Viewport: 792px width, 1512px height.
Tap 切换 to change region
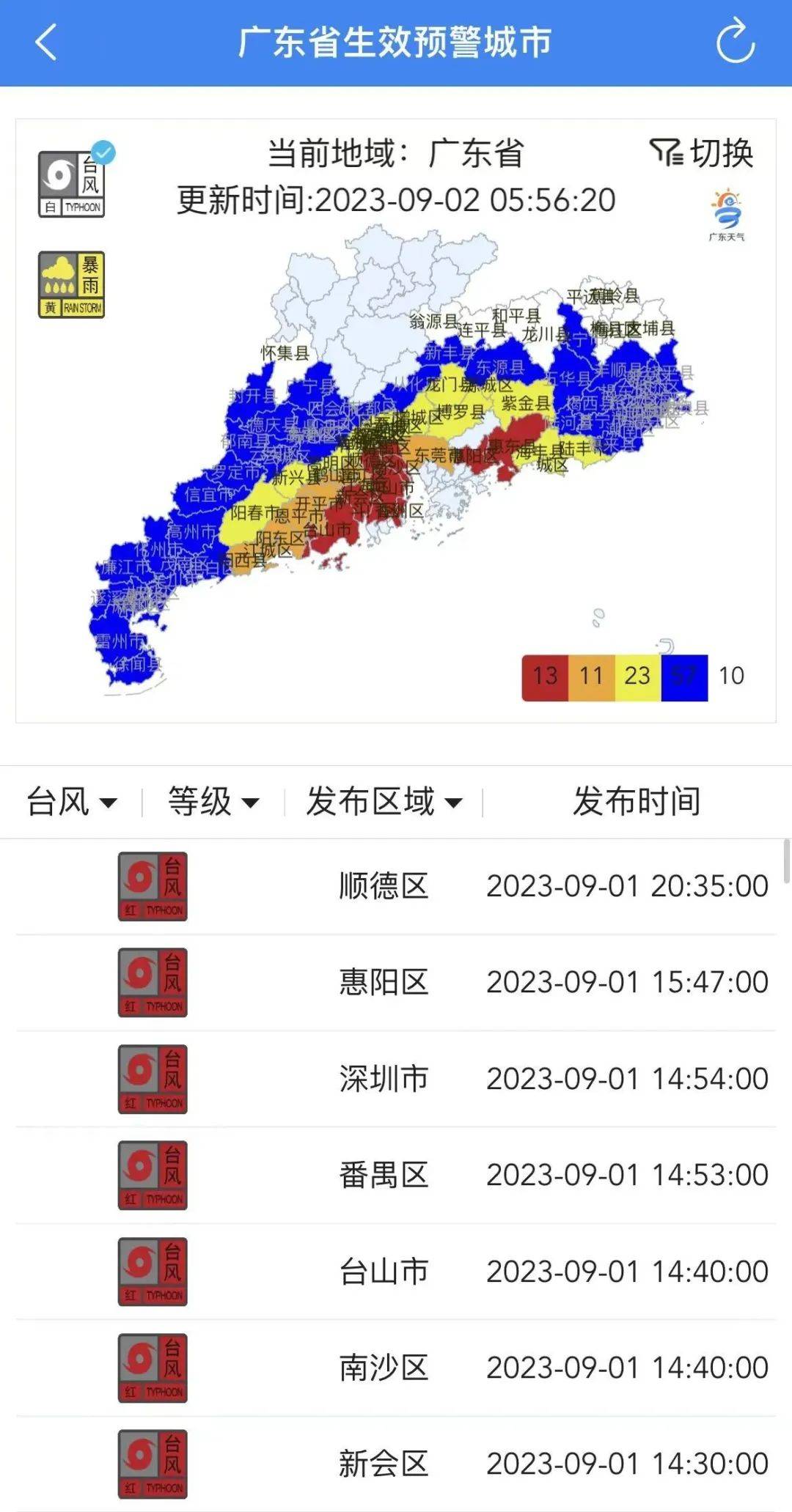click(702, 153)
